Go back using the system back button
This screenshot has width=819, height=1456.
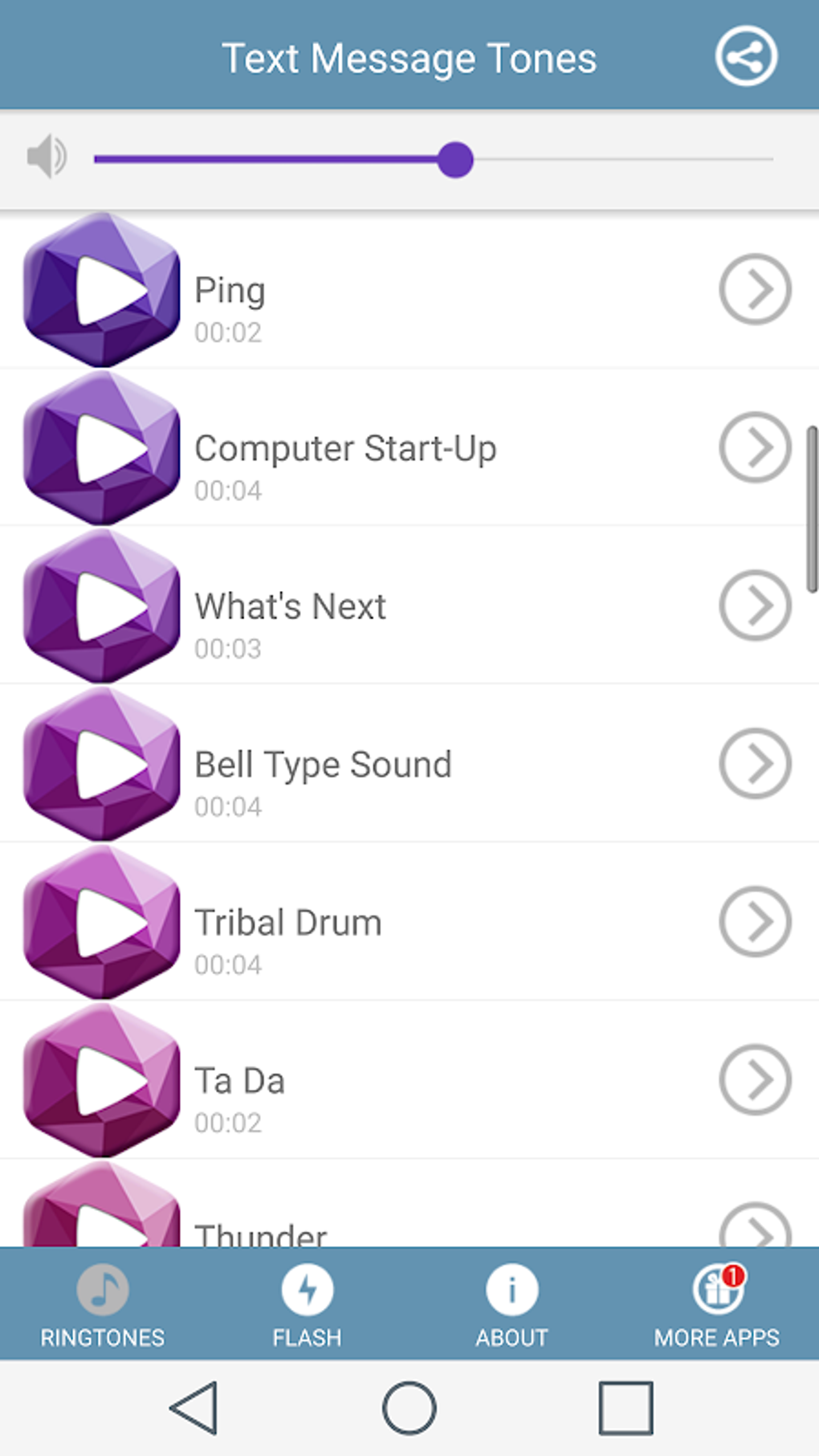point(194,1407)
